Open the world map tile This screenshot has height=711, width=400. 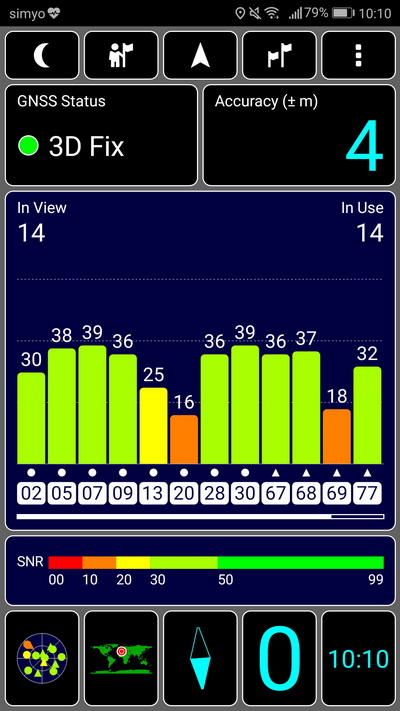pyautogui.click(x=121, y=657)
